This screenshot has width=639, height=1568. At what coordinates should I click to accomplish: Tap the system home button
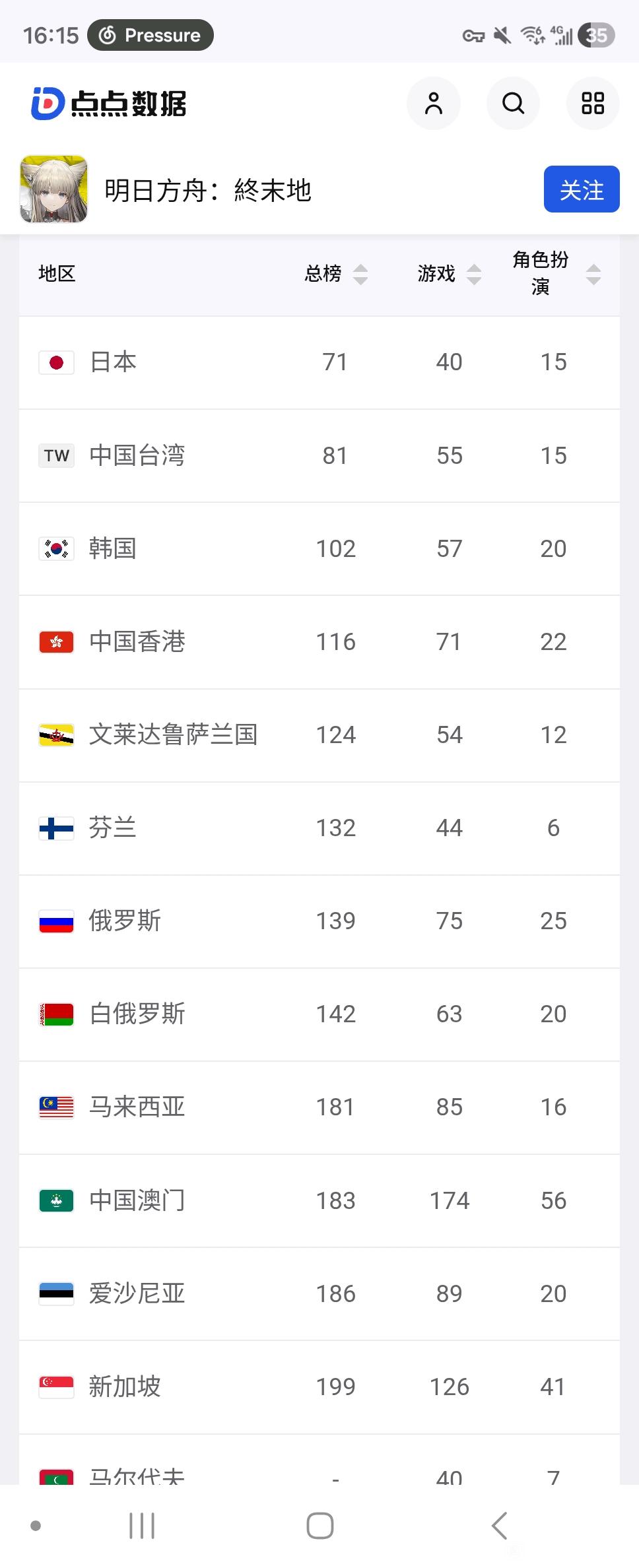click(320, 1526)
